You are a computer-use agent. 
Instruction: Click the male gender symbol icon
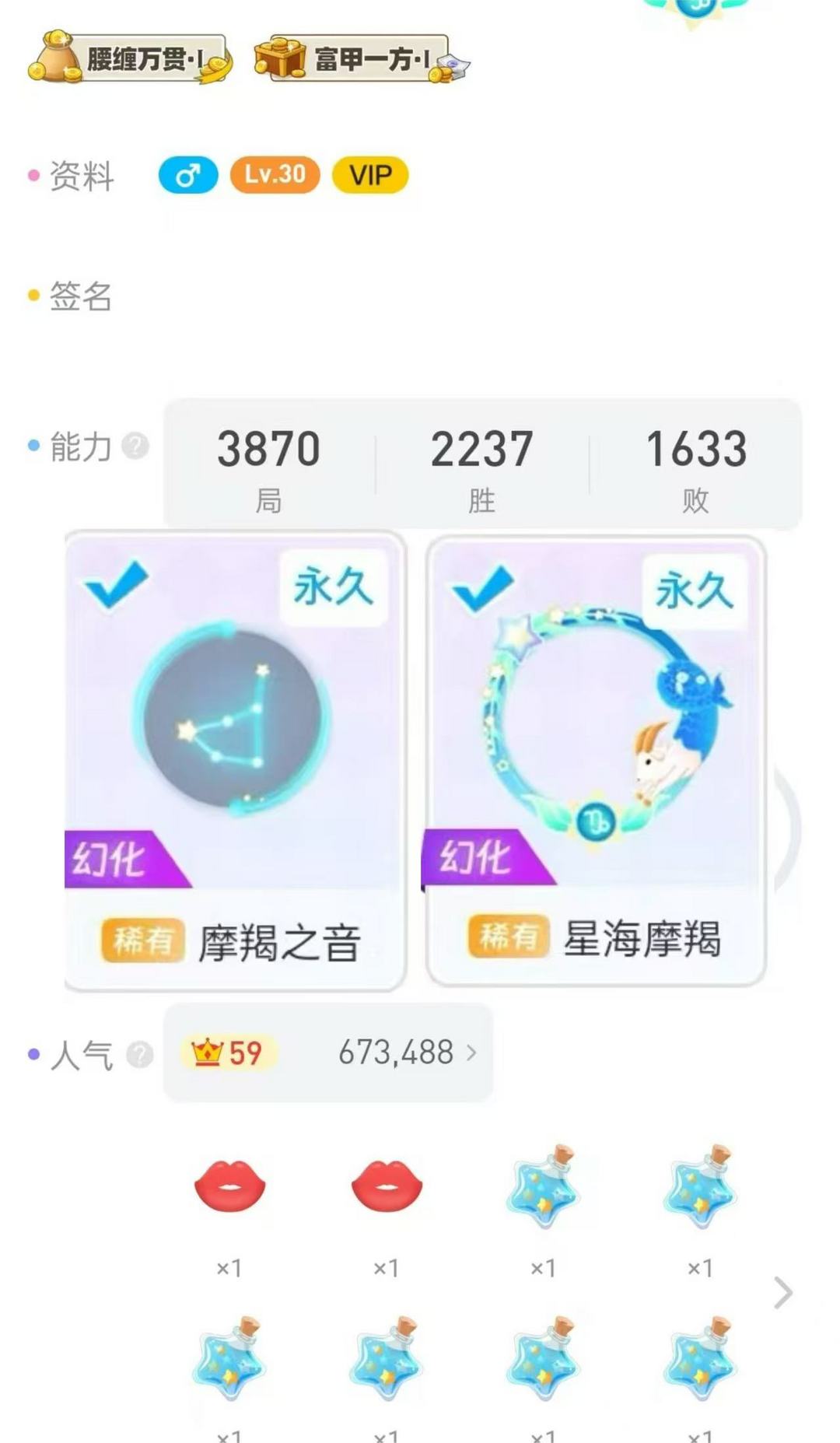(x=189, y=176)
